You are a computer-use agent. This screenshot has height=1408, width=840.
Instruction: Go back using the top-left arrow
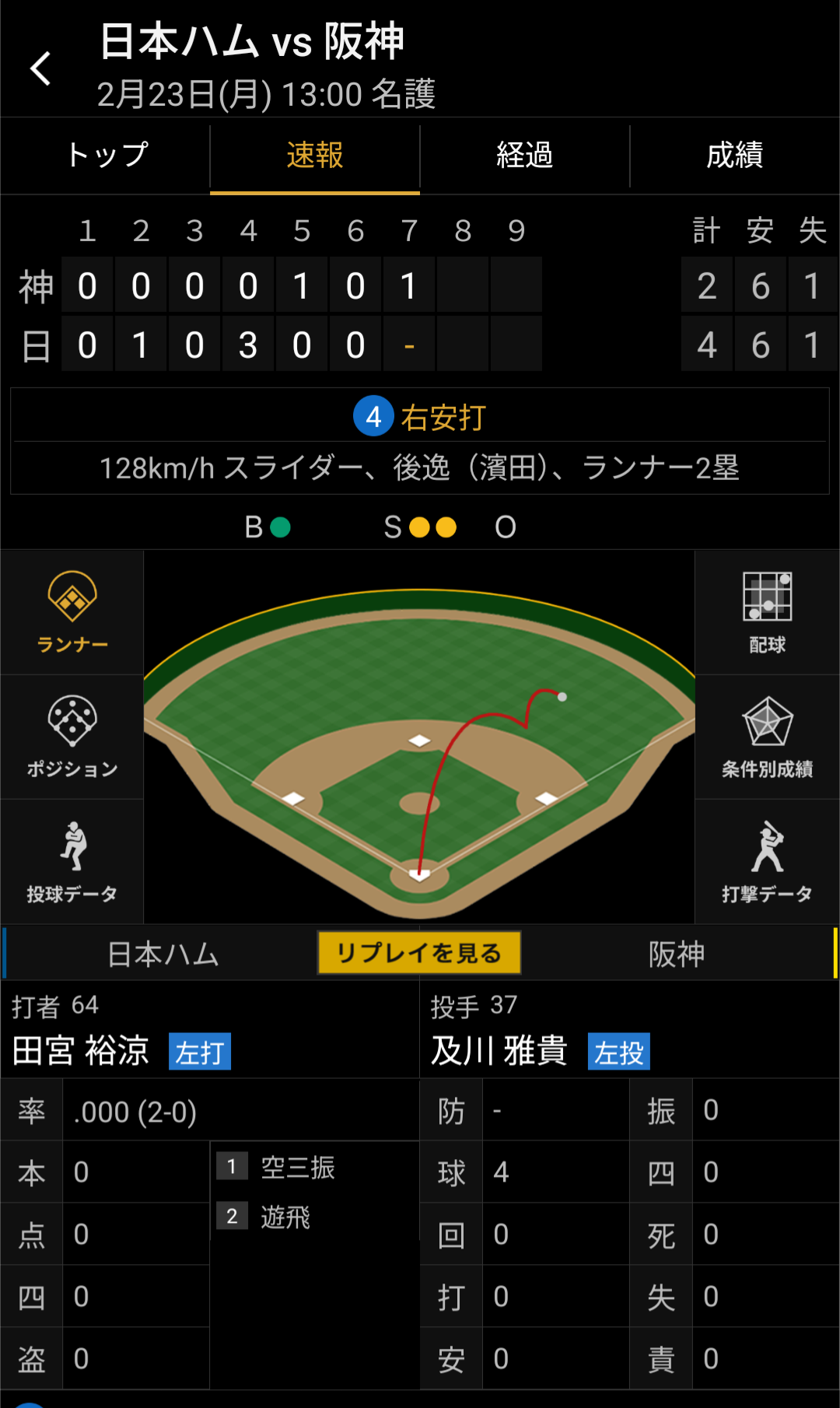click(40, 68)
